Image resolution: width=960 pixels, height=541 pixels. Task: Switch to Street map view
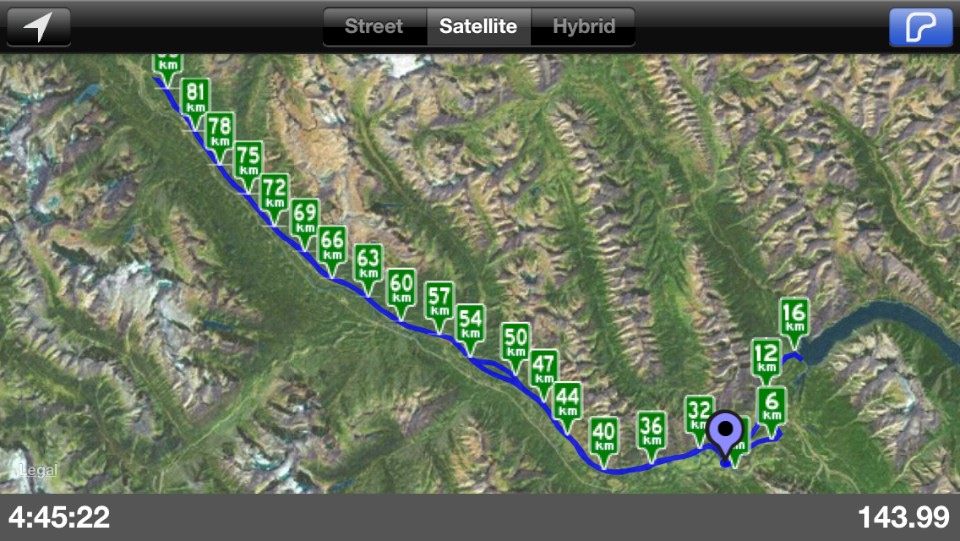(x=374, y=27)
